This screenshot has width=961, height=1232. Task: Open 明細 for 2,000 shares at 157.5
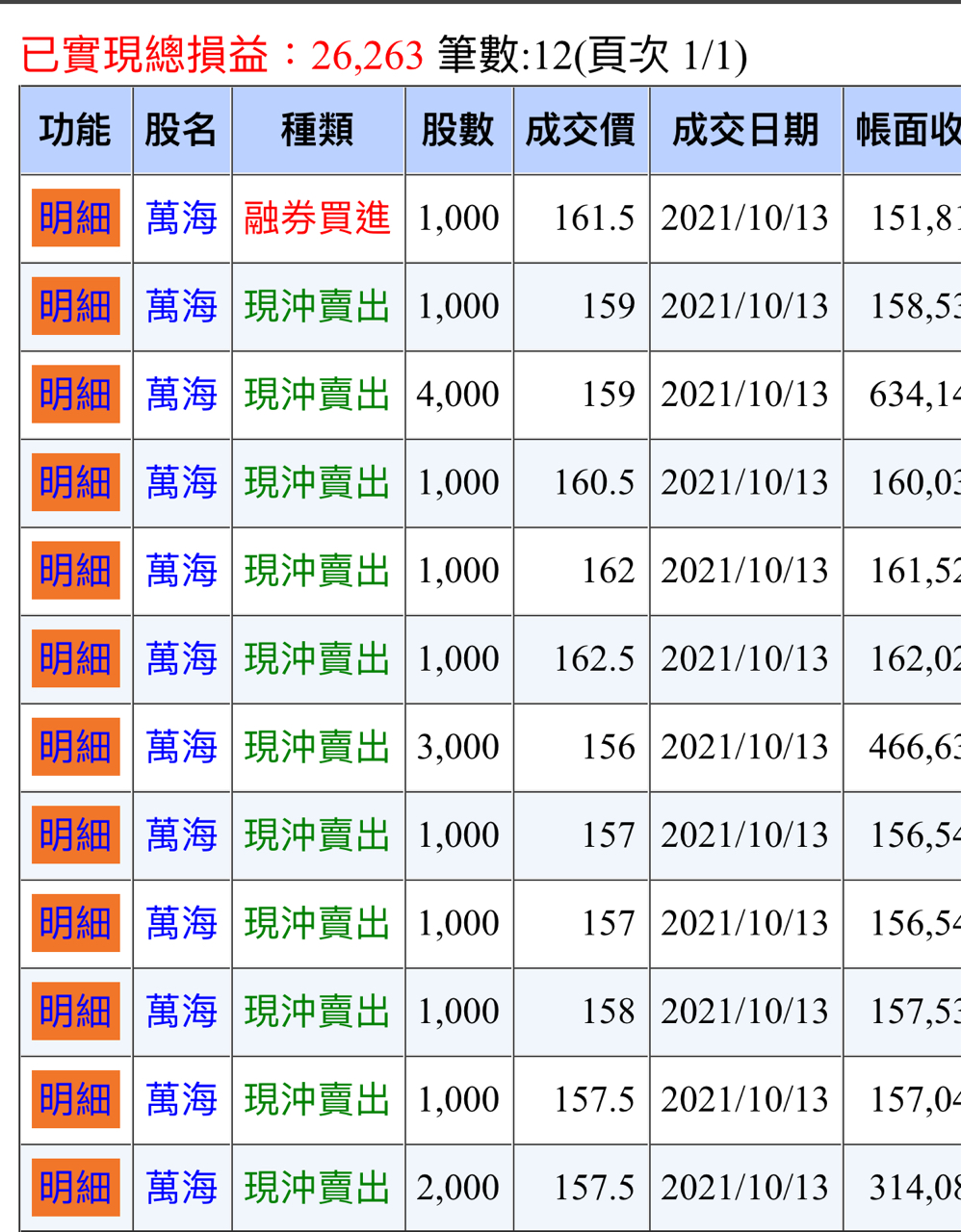(x=75, y=1188)
